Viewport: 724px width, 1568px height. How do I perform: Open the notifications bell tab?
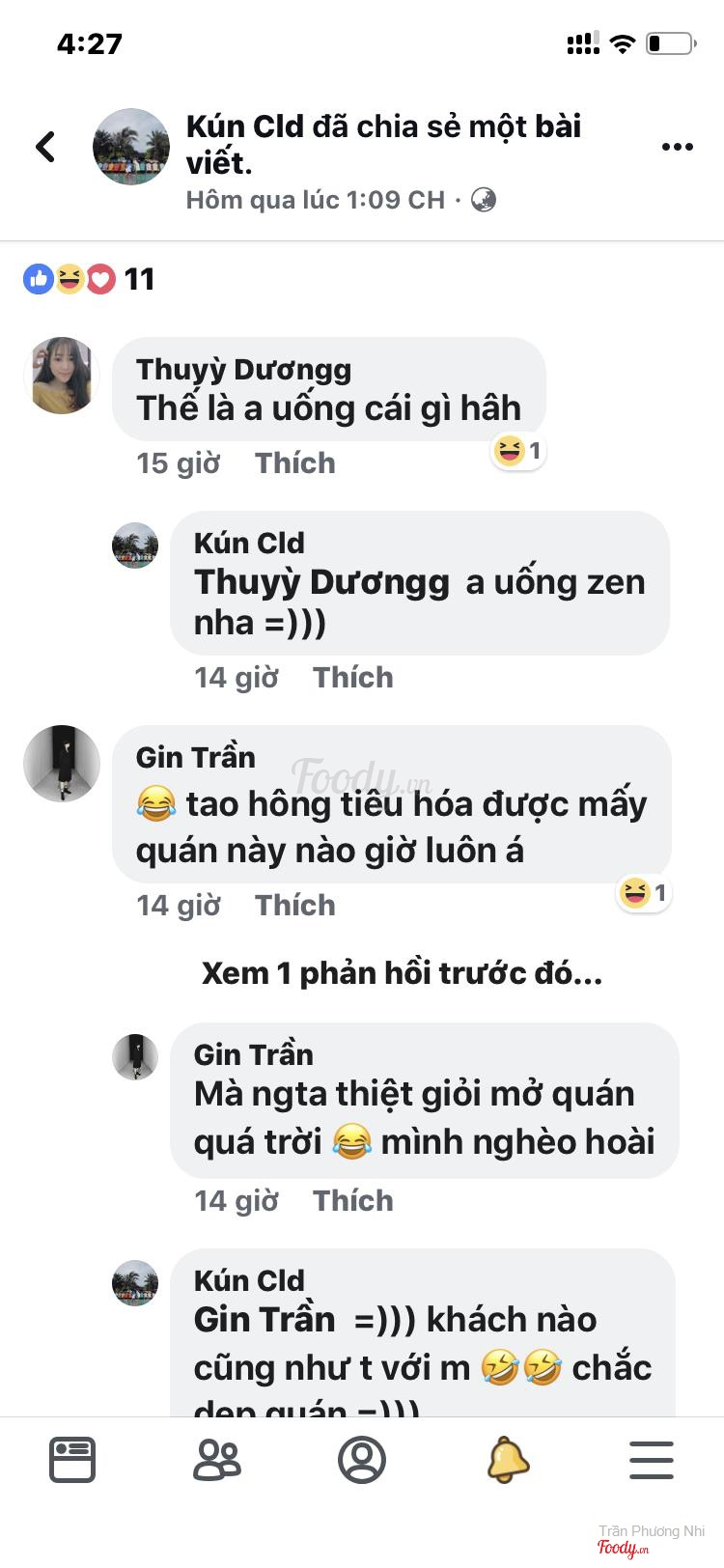click(507, 1459)
